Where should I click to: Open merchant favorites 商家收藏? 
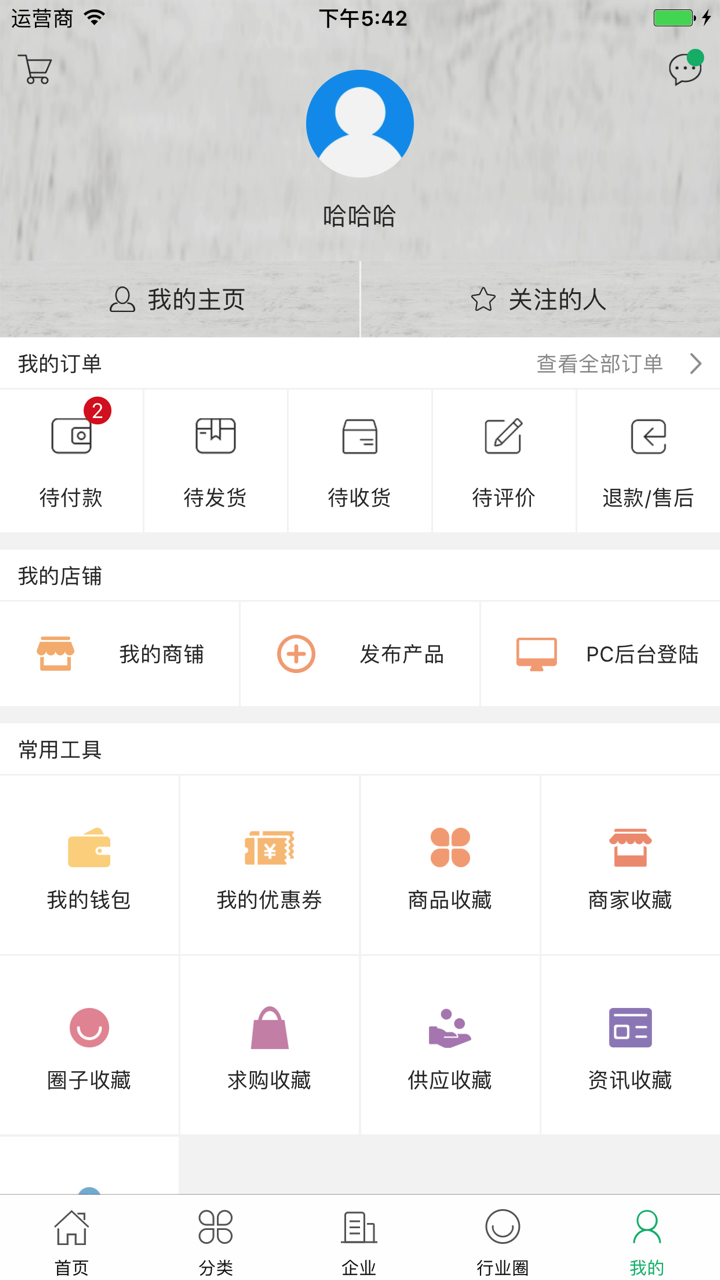pos(629,864)
